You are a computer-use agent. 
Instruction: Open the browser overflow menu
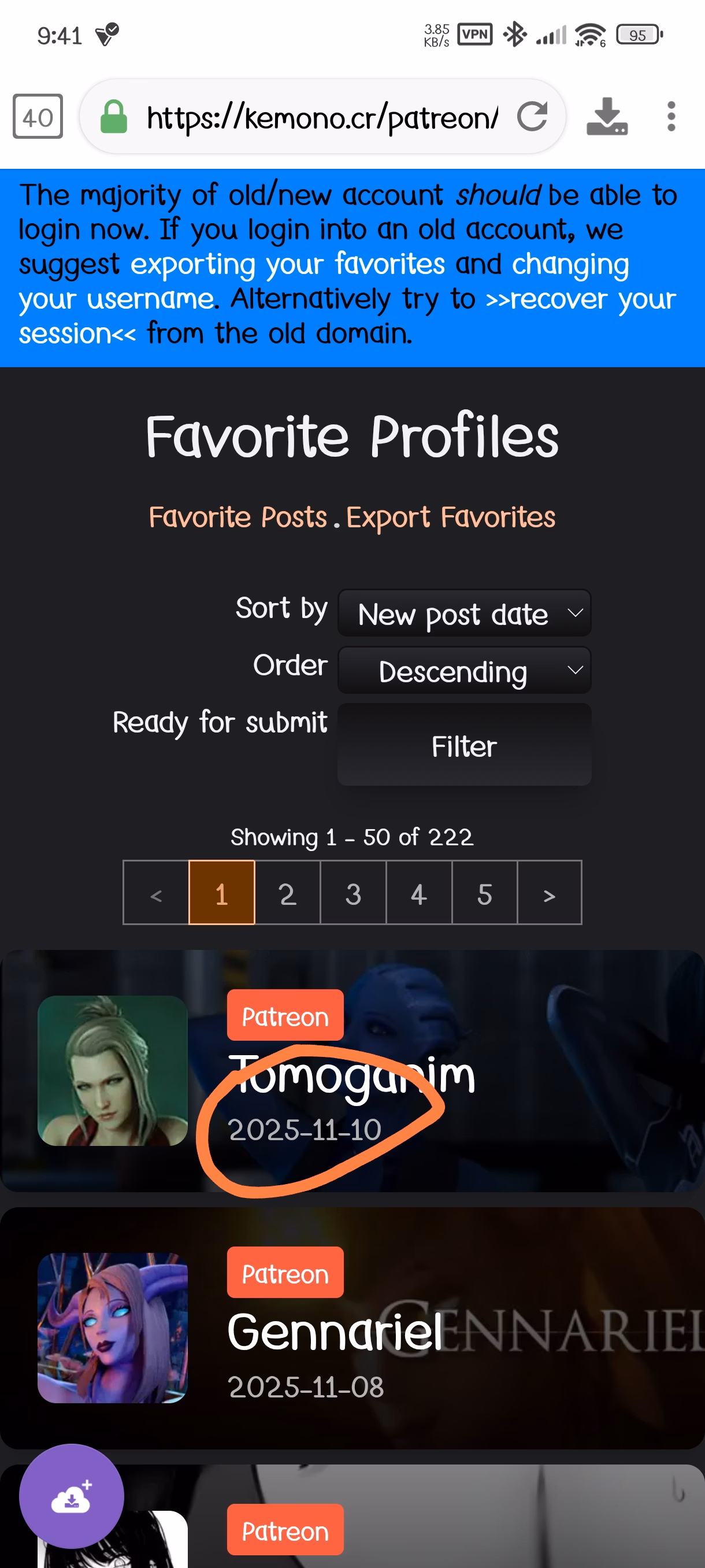click(670, 116)
